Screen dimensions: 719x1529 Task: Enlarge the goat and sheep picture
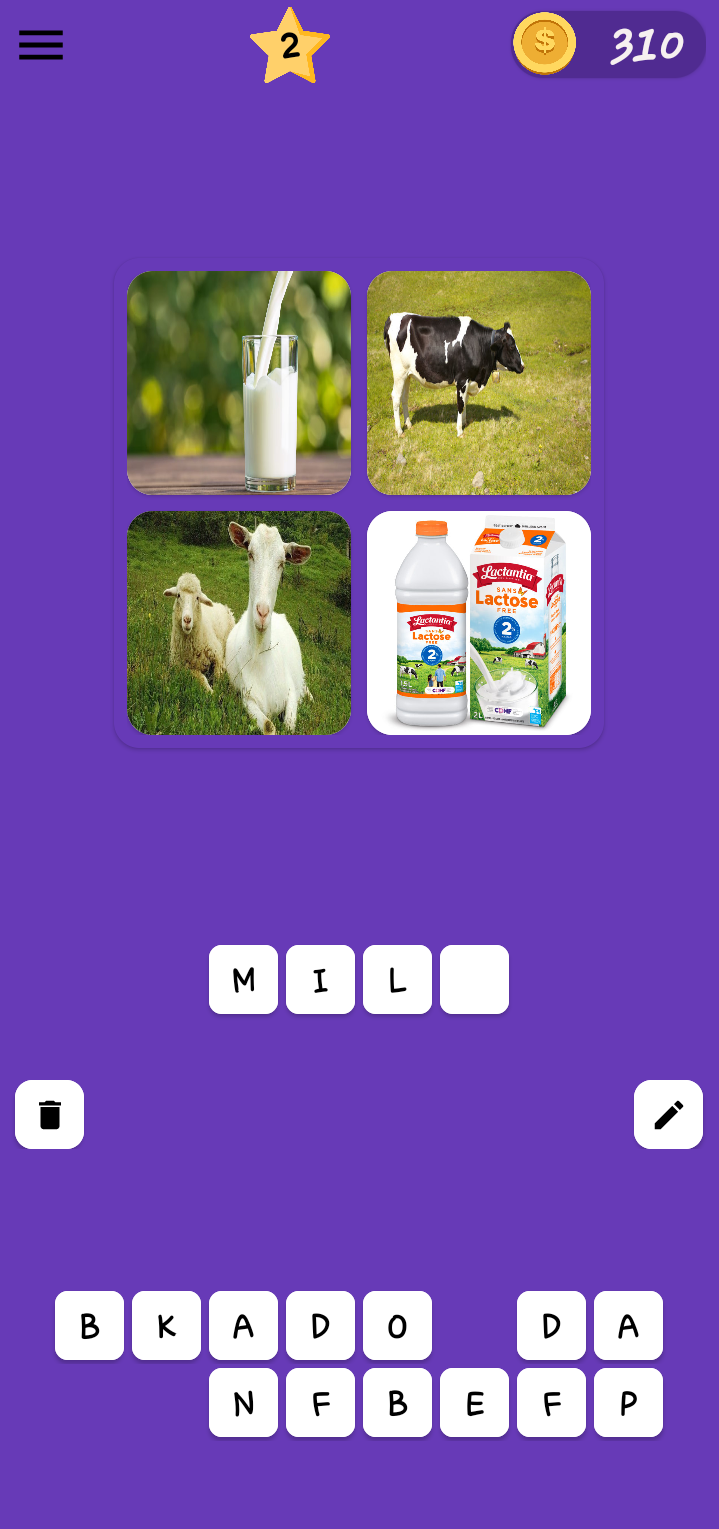coord(239,623)
